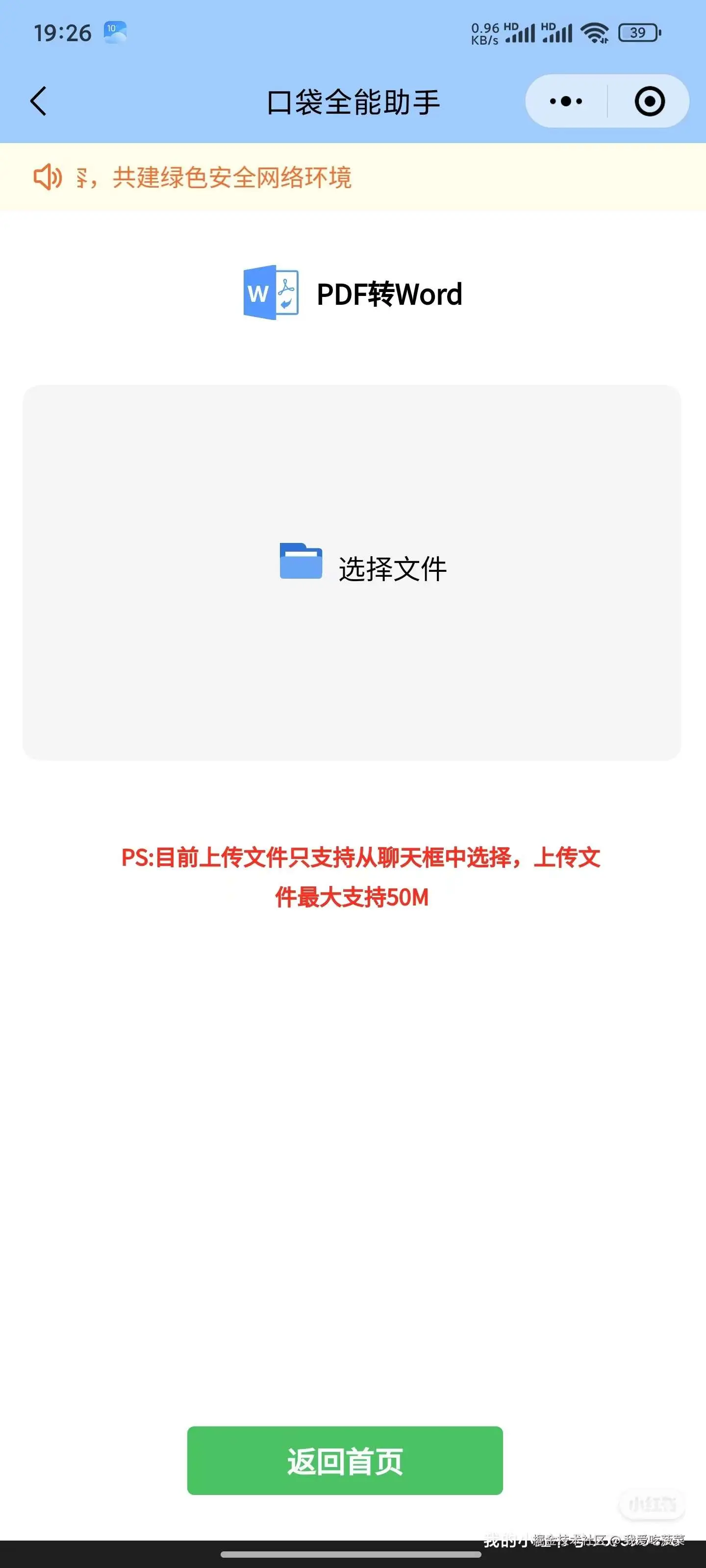Close the mini program via circle icon
Image resolution: width=706 pixels, height=1568 pixels.
649,101
